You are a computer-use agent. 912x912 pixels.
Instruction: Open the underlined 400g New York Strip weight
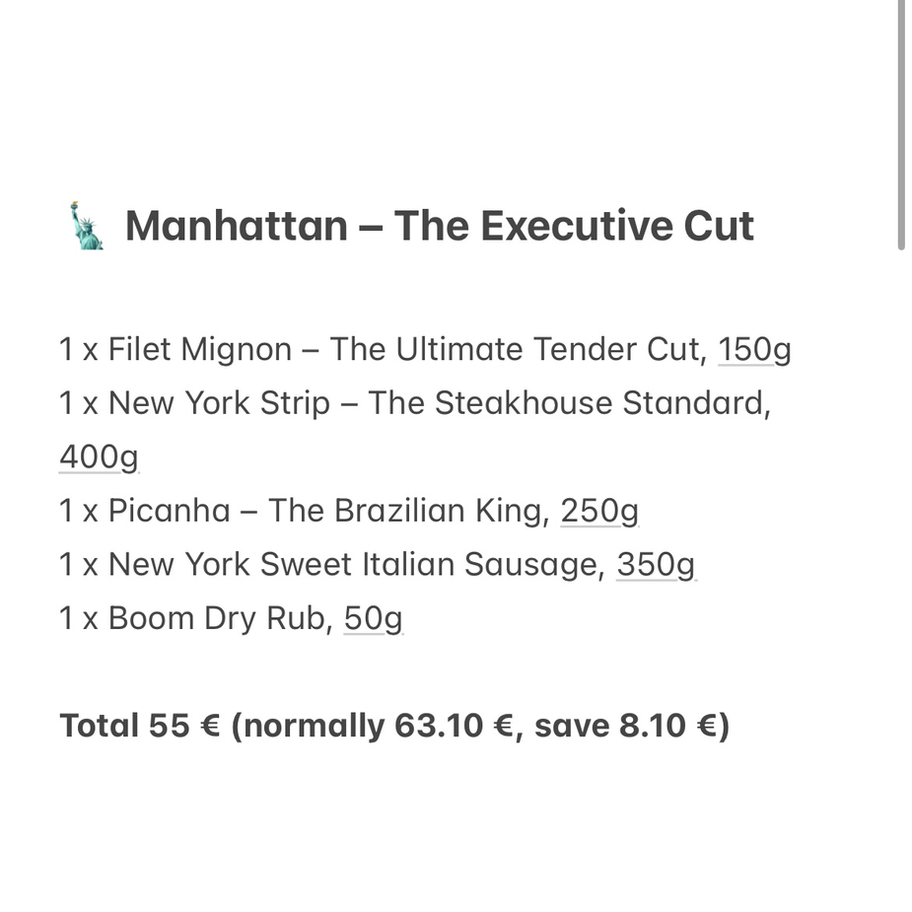tap(99, 457)
